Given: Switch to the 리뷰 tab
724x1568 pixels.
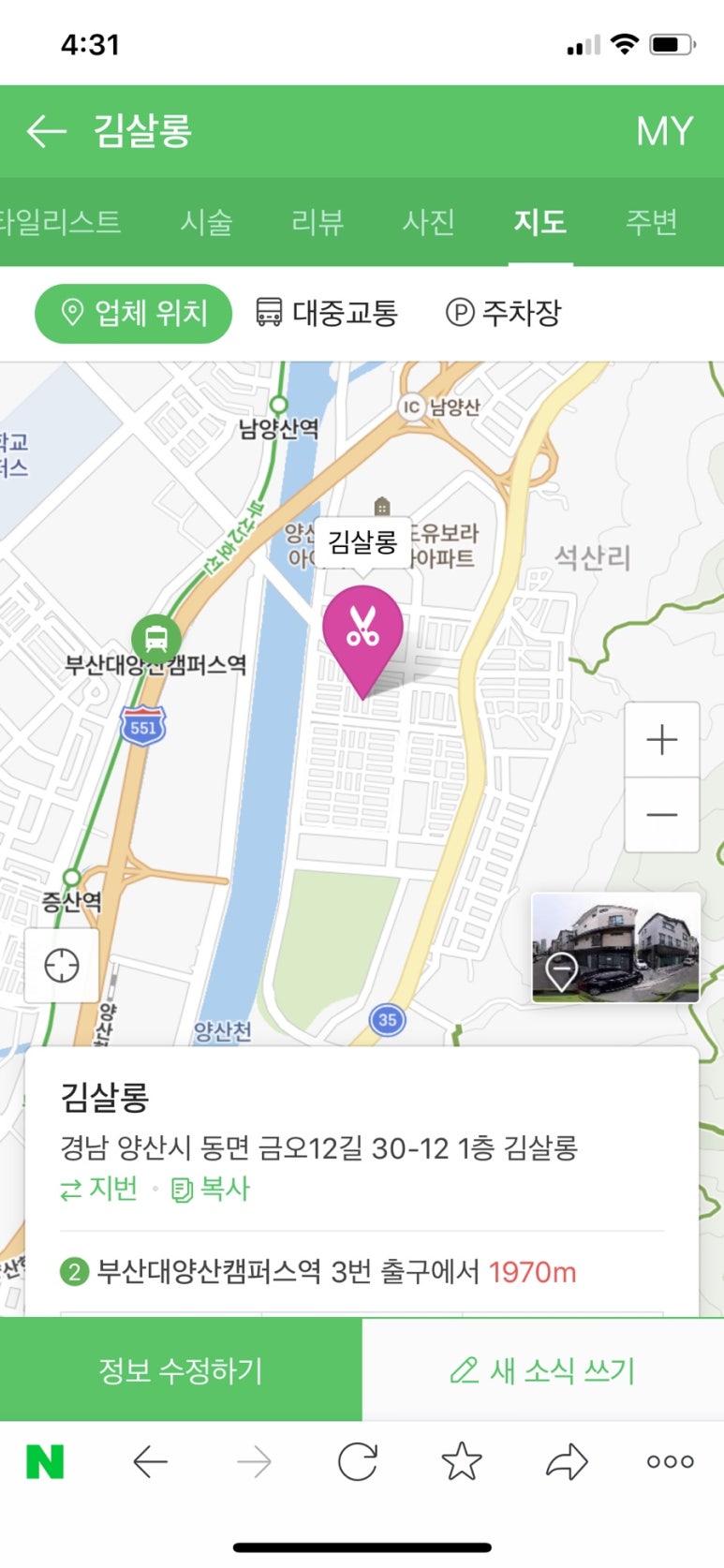Looking at the screenshot, I should click(318, 222).
